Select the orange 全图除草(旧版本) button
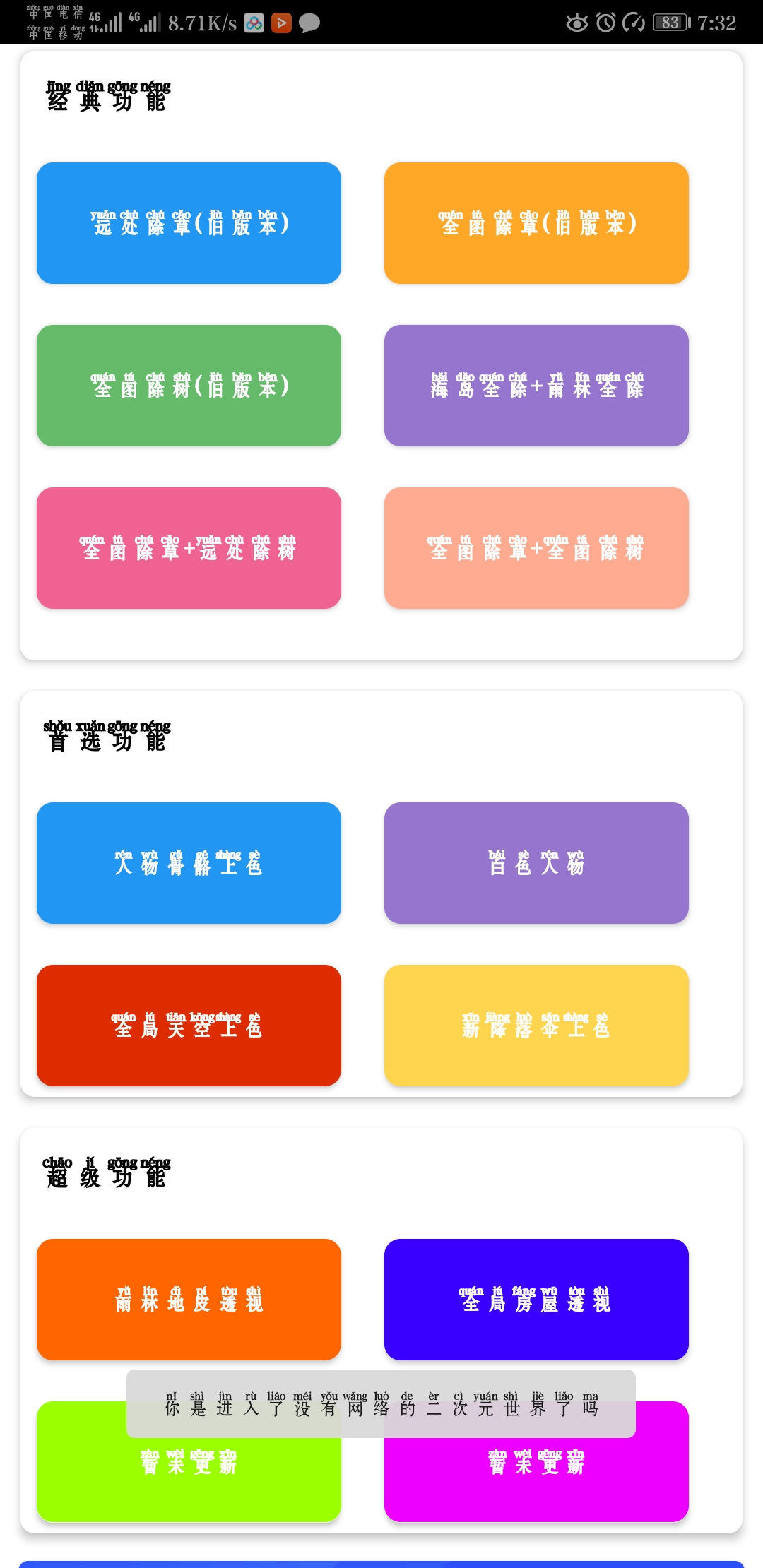Viewport: 763px width, 1568px height. 536,223
